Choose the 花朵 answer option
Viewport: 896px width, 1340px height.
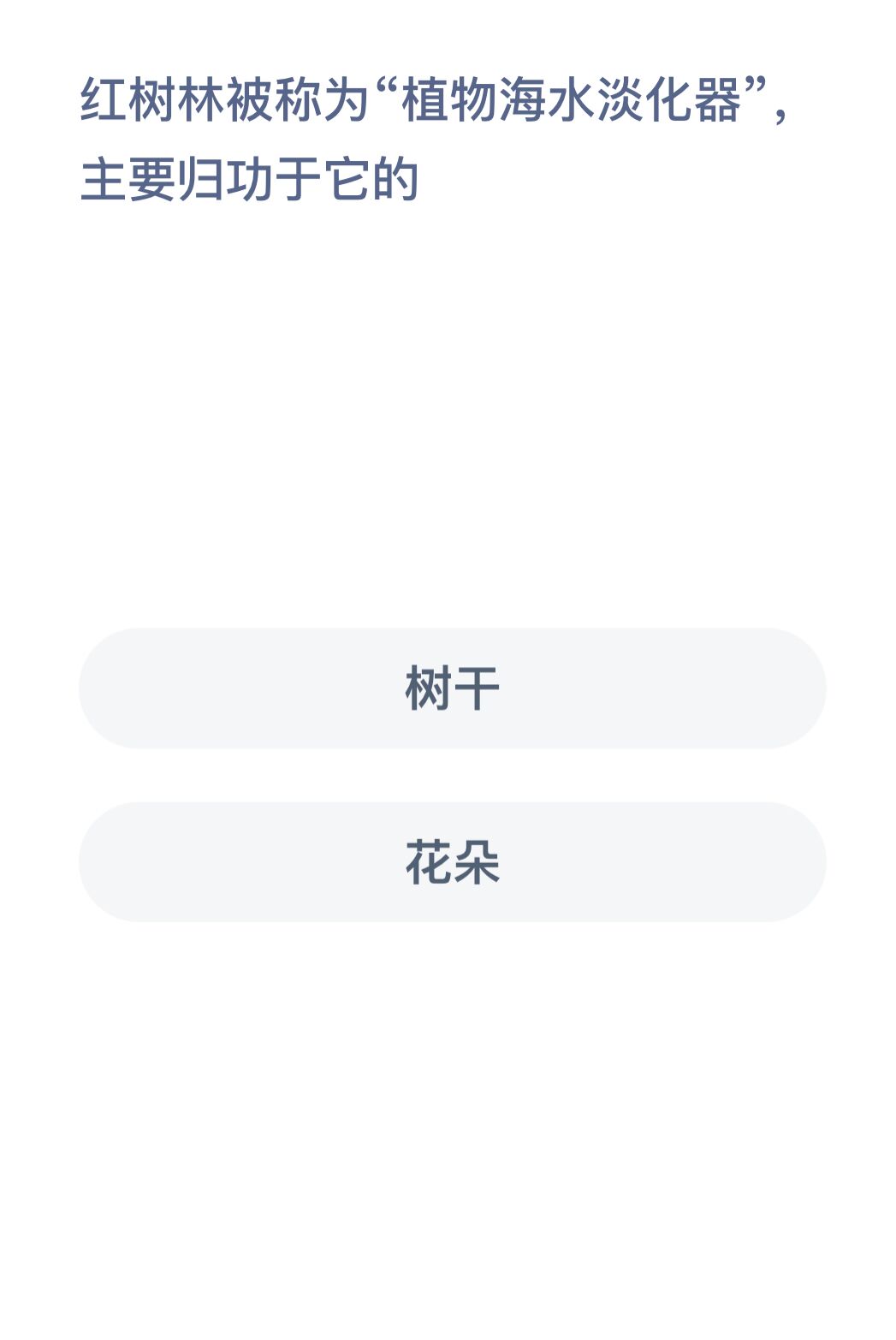click(x=452, y=862)
